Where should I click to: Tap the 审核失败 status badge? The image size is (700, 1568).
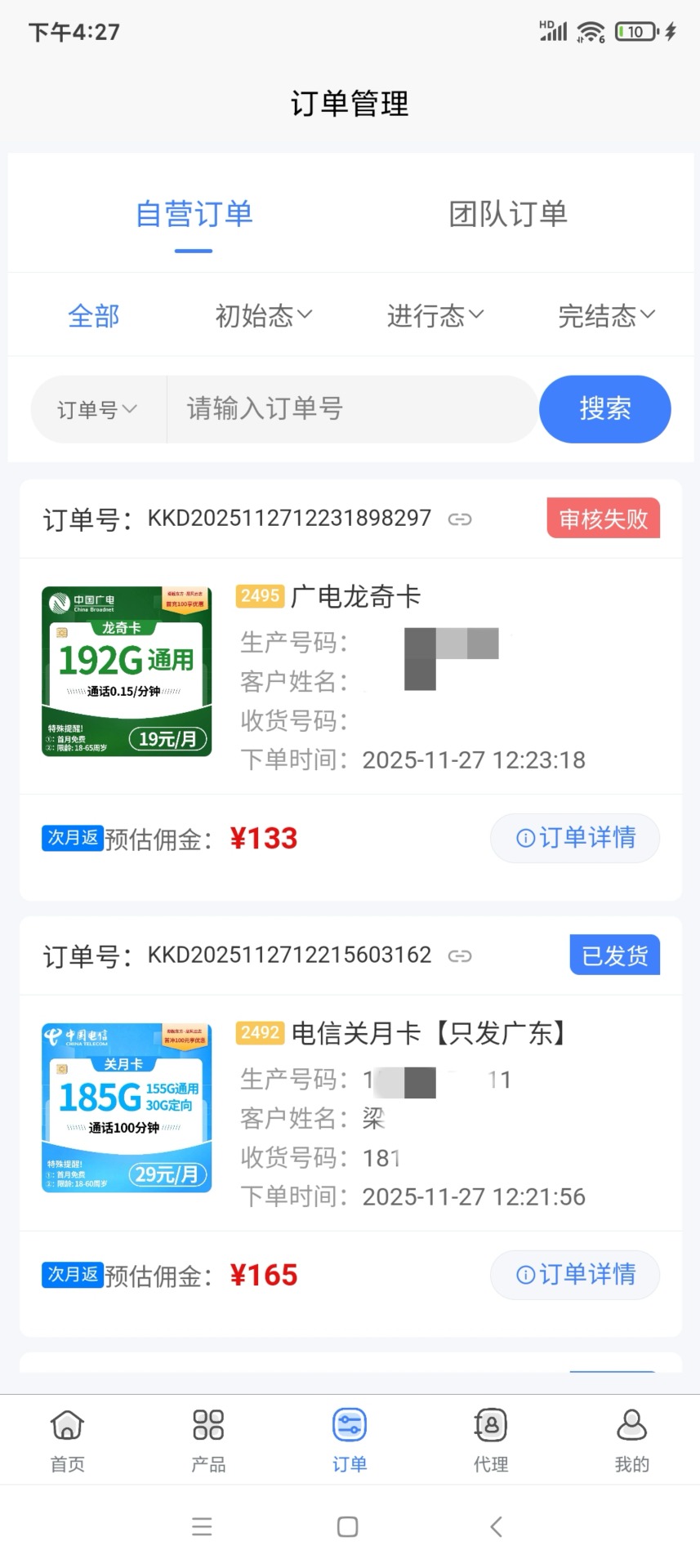point(603,519)
